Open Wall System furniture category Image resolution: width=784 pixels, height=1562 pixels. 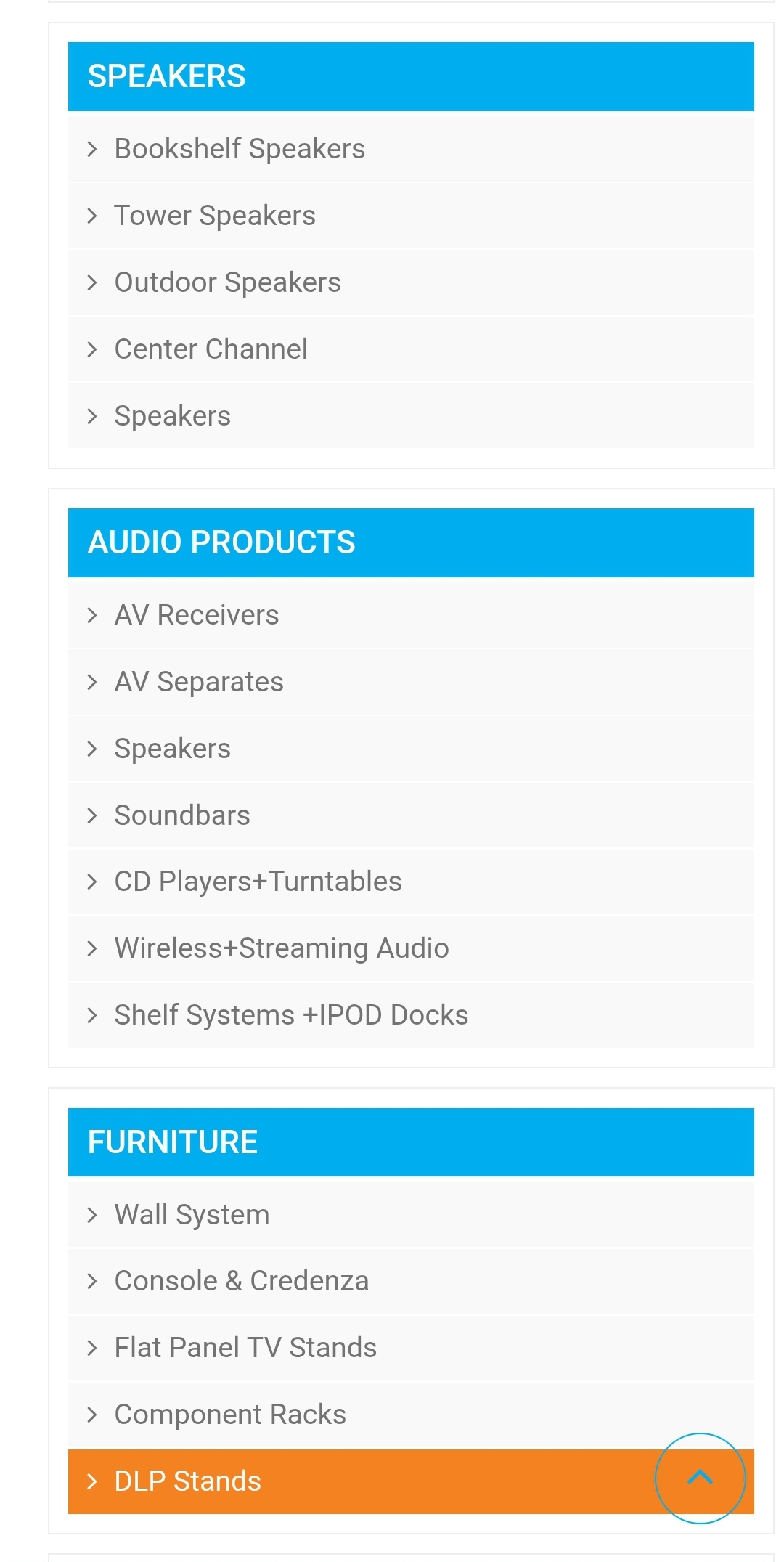(x=192, y=1215)
